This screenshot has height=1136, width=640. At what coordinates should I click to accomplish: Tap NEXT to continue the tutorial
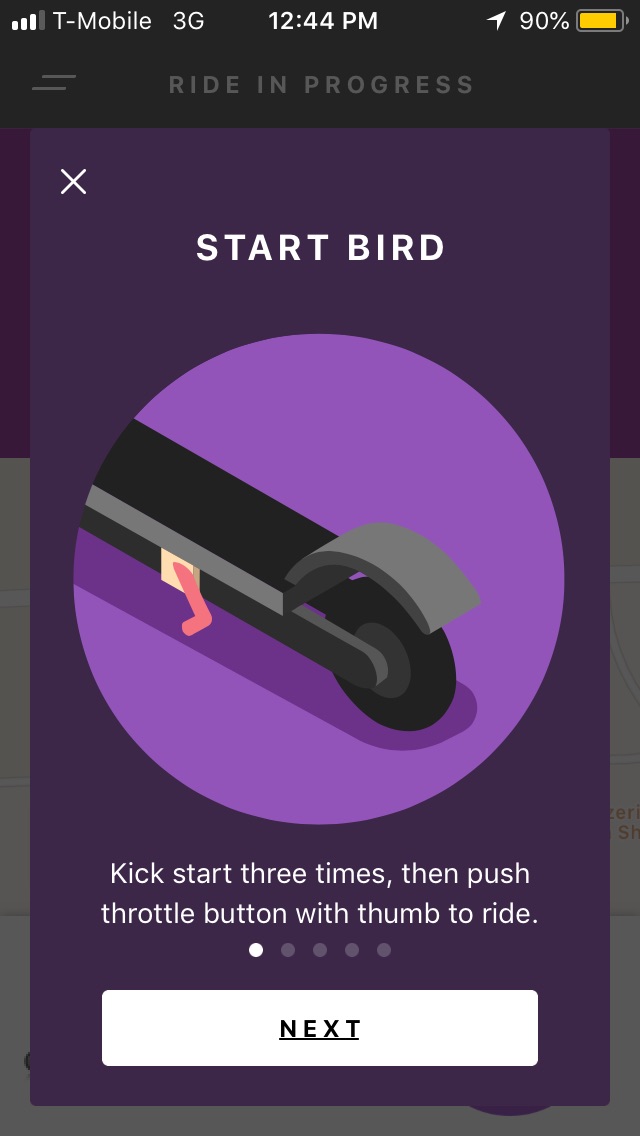click(320, 1028)
